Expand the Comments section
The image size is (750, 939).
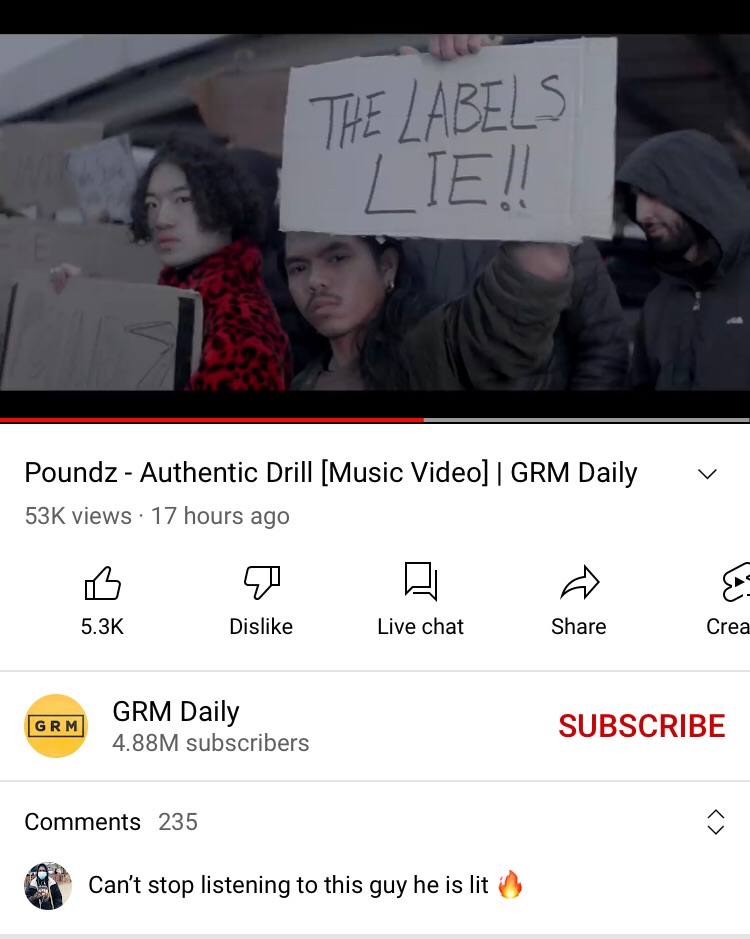[715, 822]
